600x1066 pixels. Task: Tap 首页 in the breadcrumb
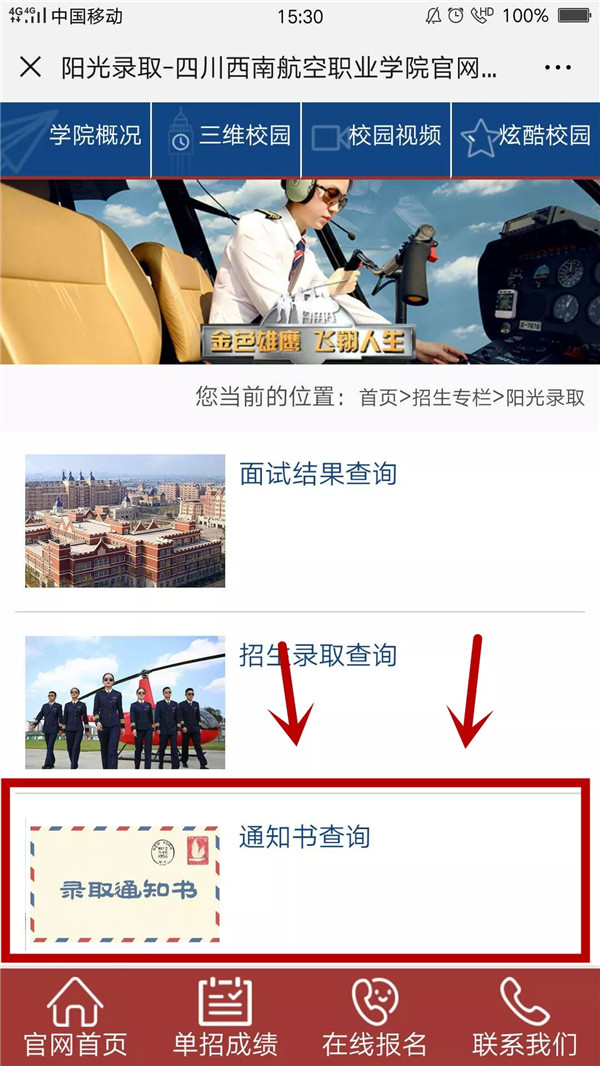click(x=378, y=397)
